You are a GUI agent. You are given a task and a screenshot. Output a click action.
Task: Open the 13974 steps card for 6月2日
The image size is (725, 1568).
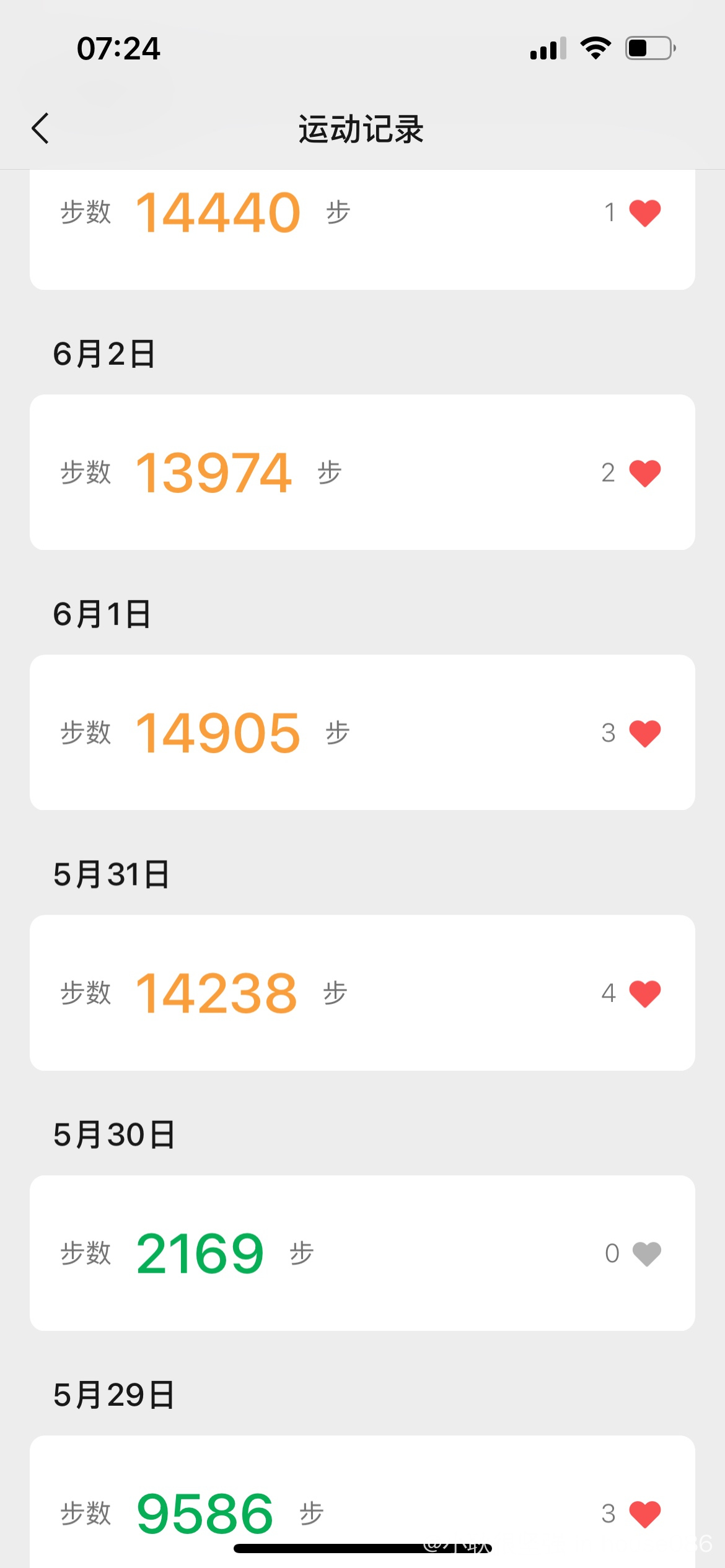[x=362, y=473]
